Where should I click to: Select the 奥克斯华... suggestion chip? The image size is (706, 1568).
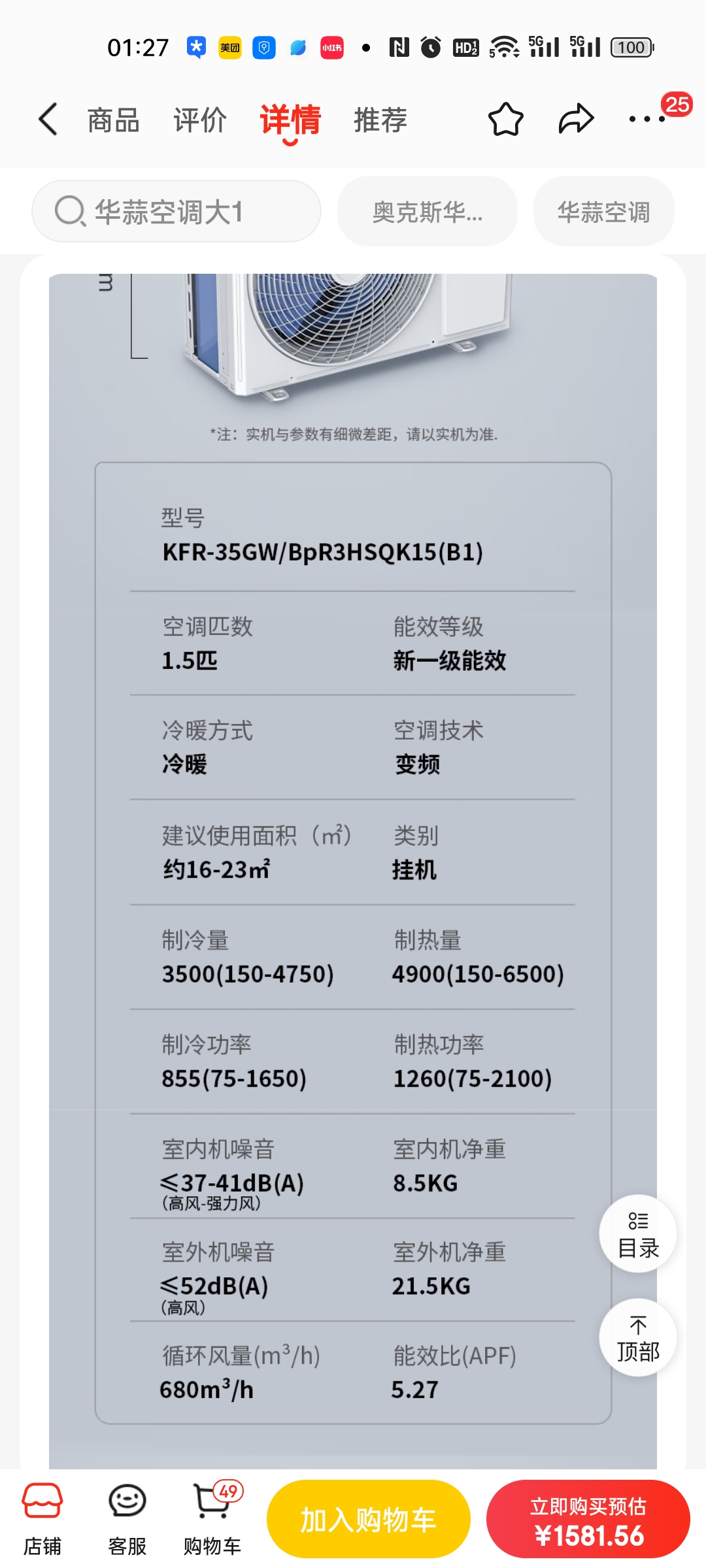coord(428,211)
